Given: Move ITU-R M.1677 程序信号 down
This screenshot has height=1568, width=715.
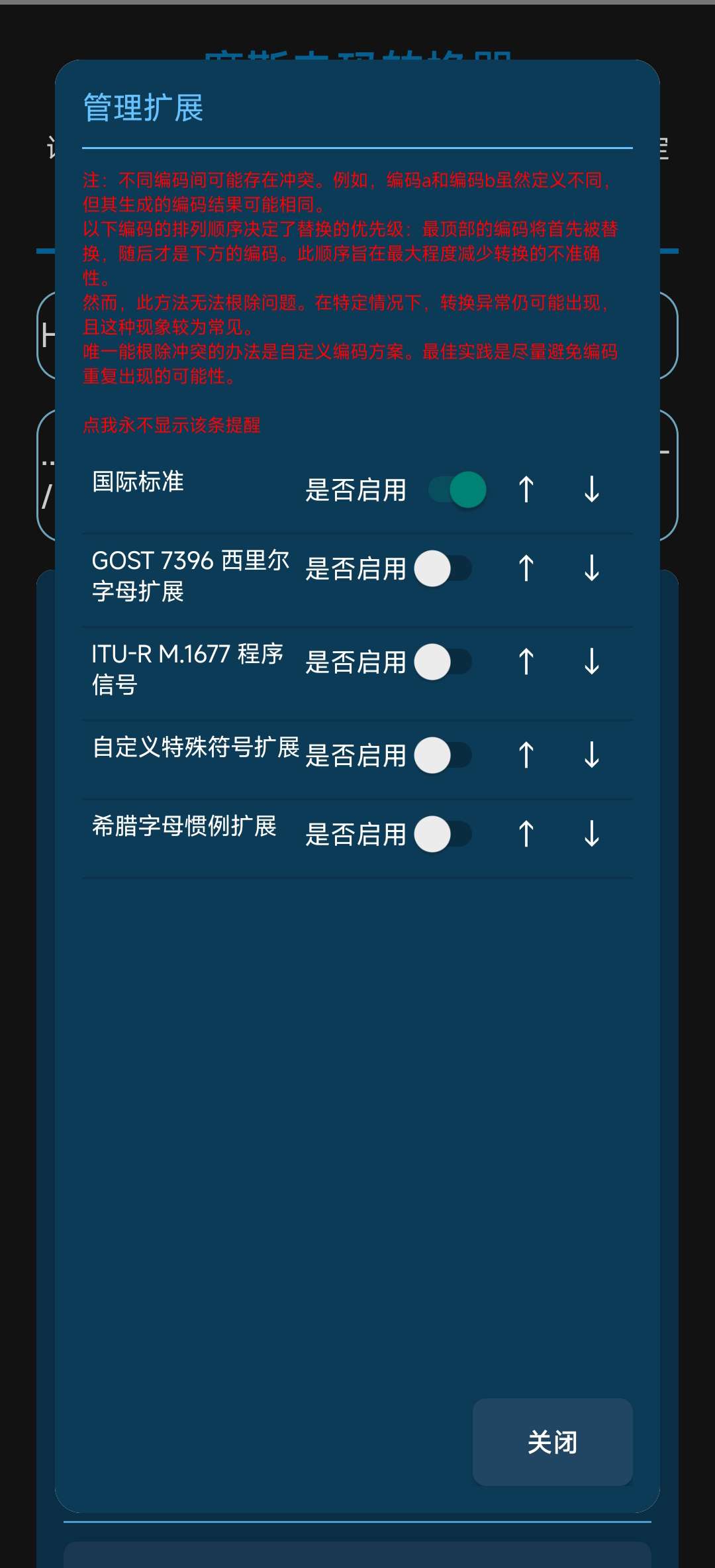Looking at the screenshot, I should click(x=592, y=662).
